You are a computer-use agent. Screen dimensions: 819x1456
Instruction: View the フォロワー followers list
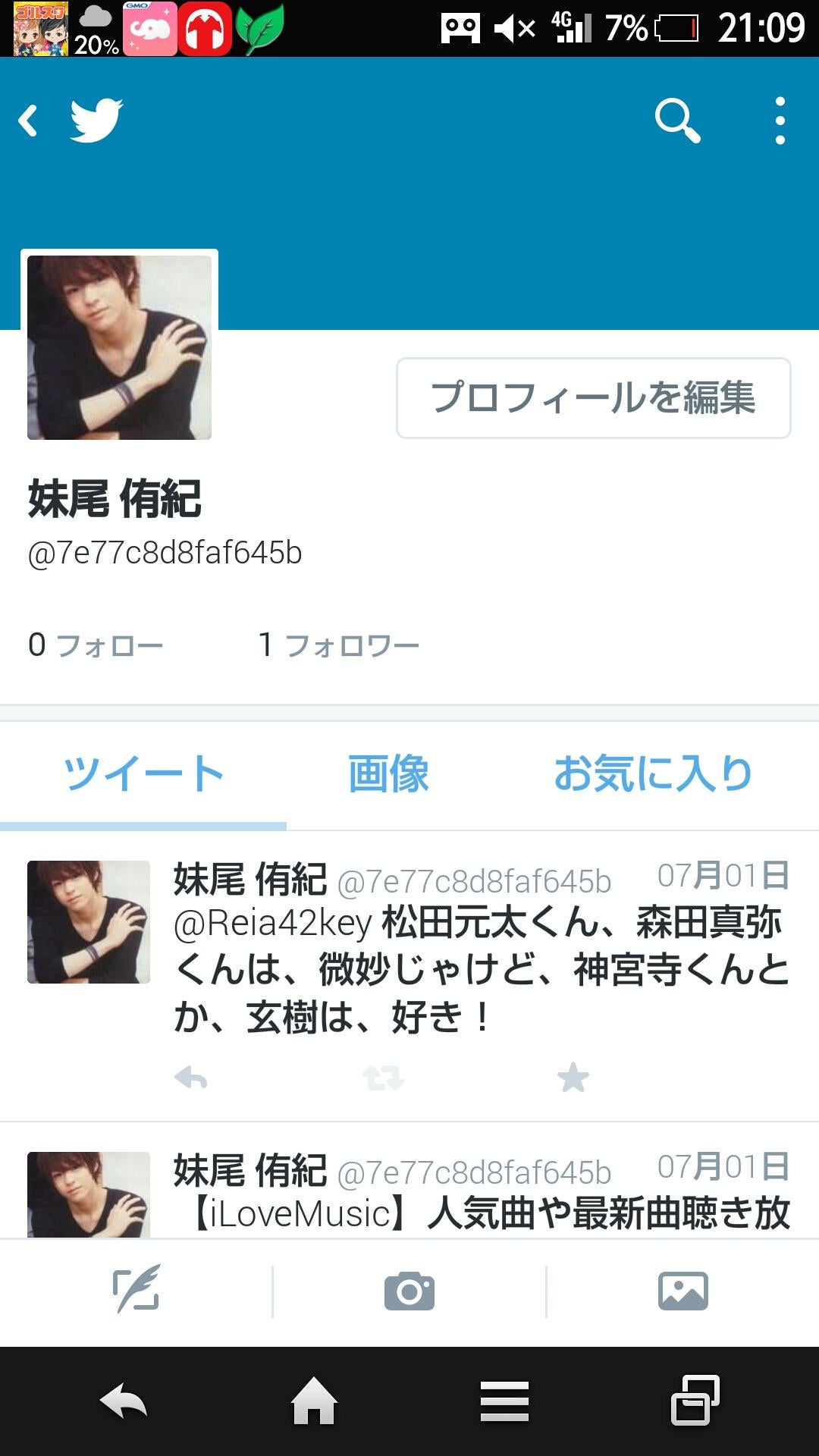(x=338, y=645)
